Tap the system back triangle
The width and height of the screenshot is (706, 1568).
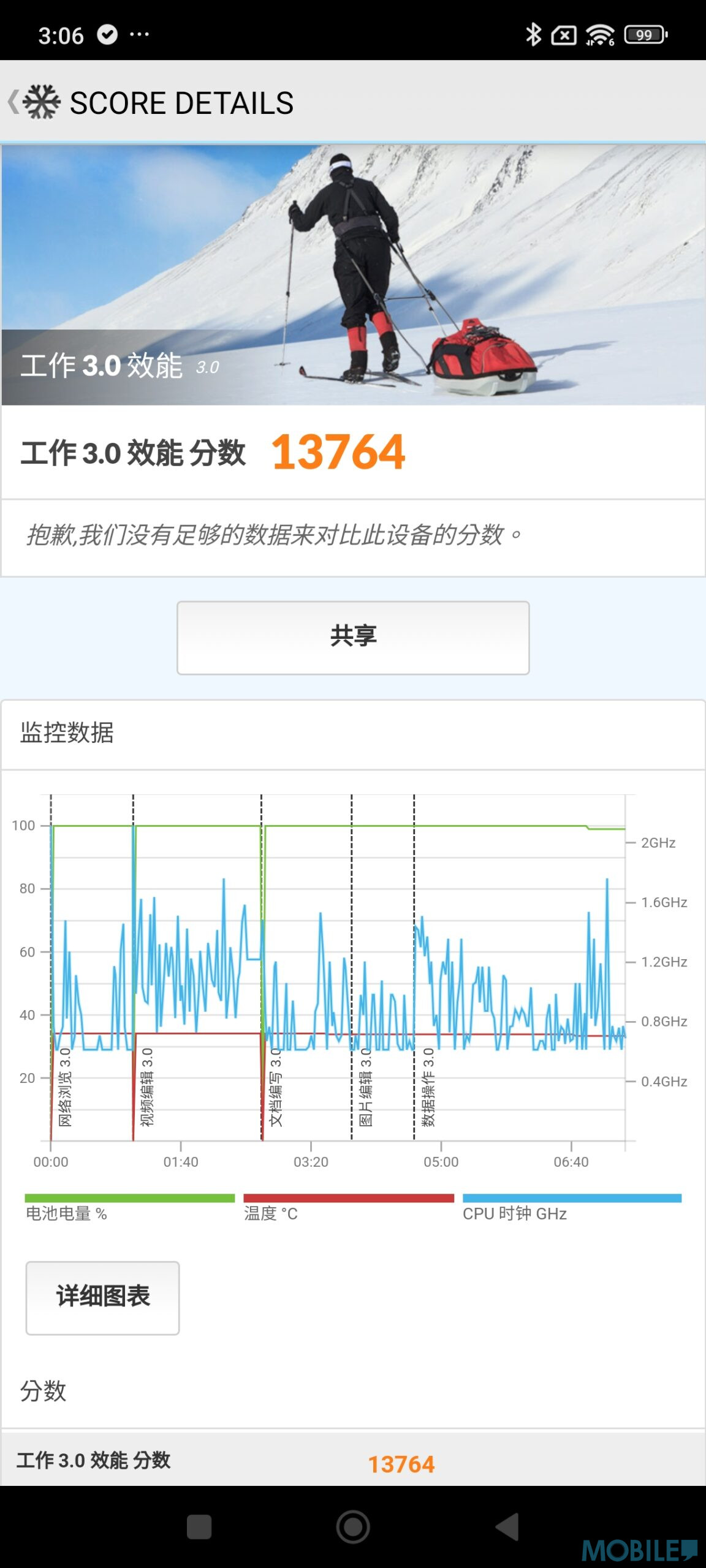click(508, 1526)
